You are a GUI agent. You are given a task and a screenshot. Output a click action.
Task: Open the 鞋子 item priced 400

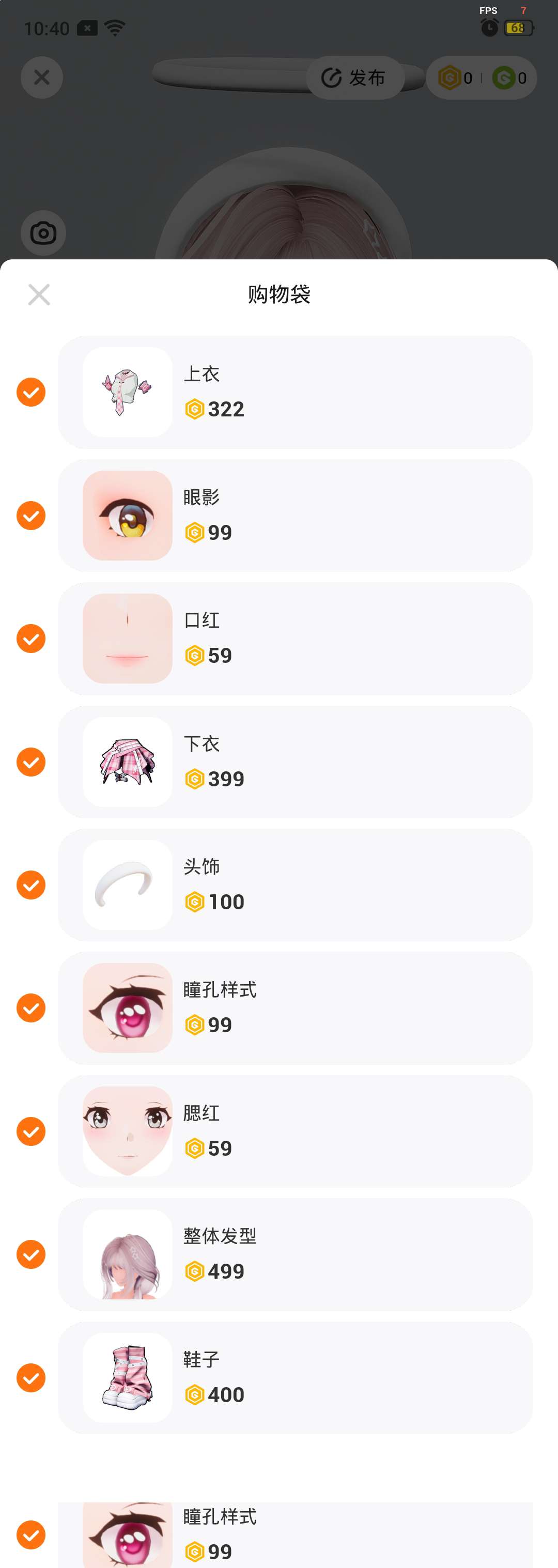(x=295, y=1378)
